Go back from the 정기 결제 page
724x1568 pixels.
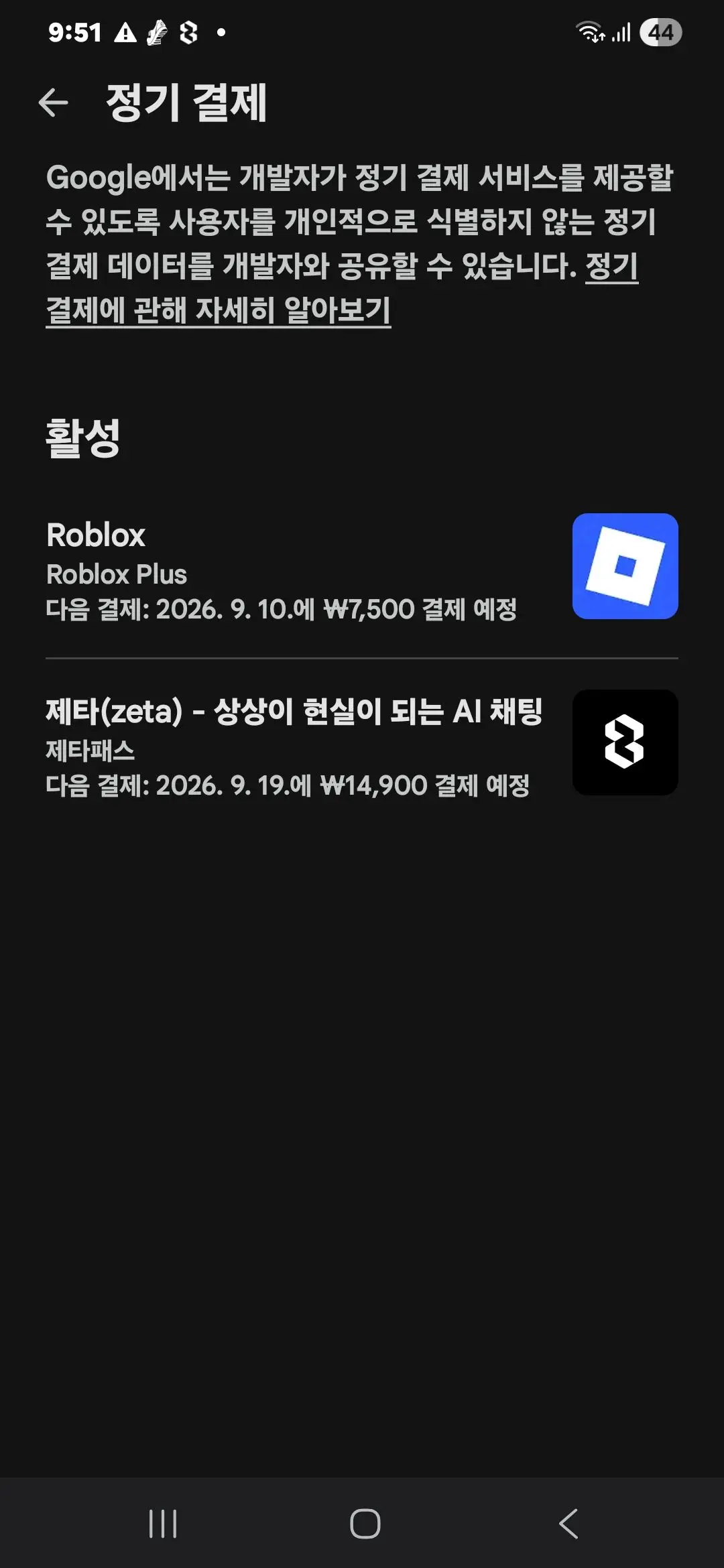(x=54, y=103)
